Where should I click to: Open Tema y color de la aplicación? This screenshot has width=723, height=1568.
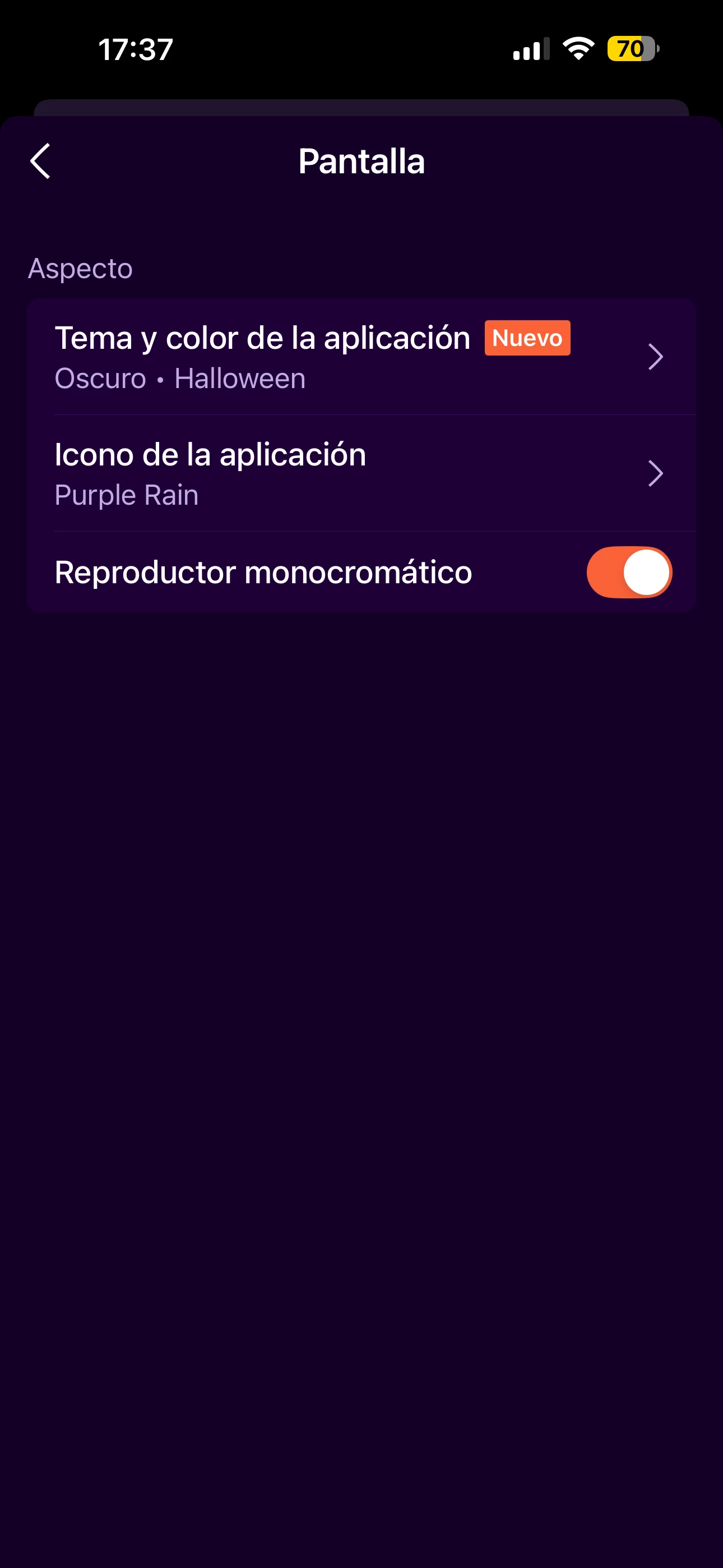[360, 357]
